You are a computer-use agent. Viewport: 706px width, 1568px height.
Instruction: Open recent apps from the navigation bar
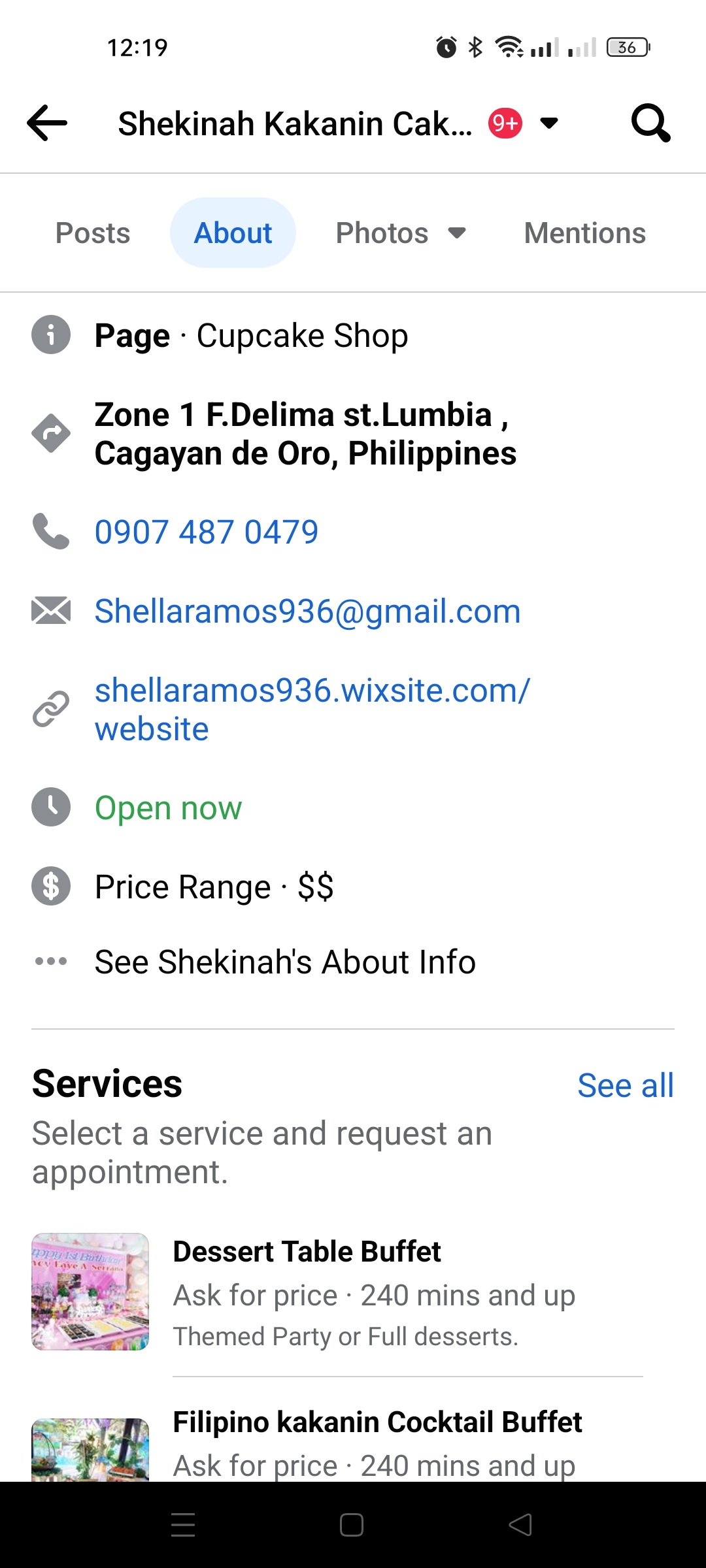coord(183,1525)
